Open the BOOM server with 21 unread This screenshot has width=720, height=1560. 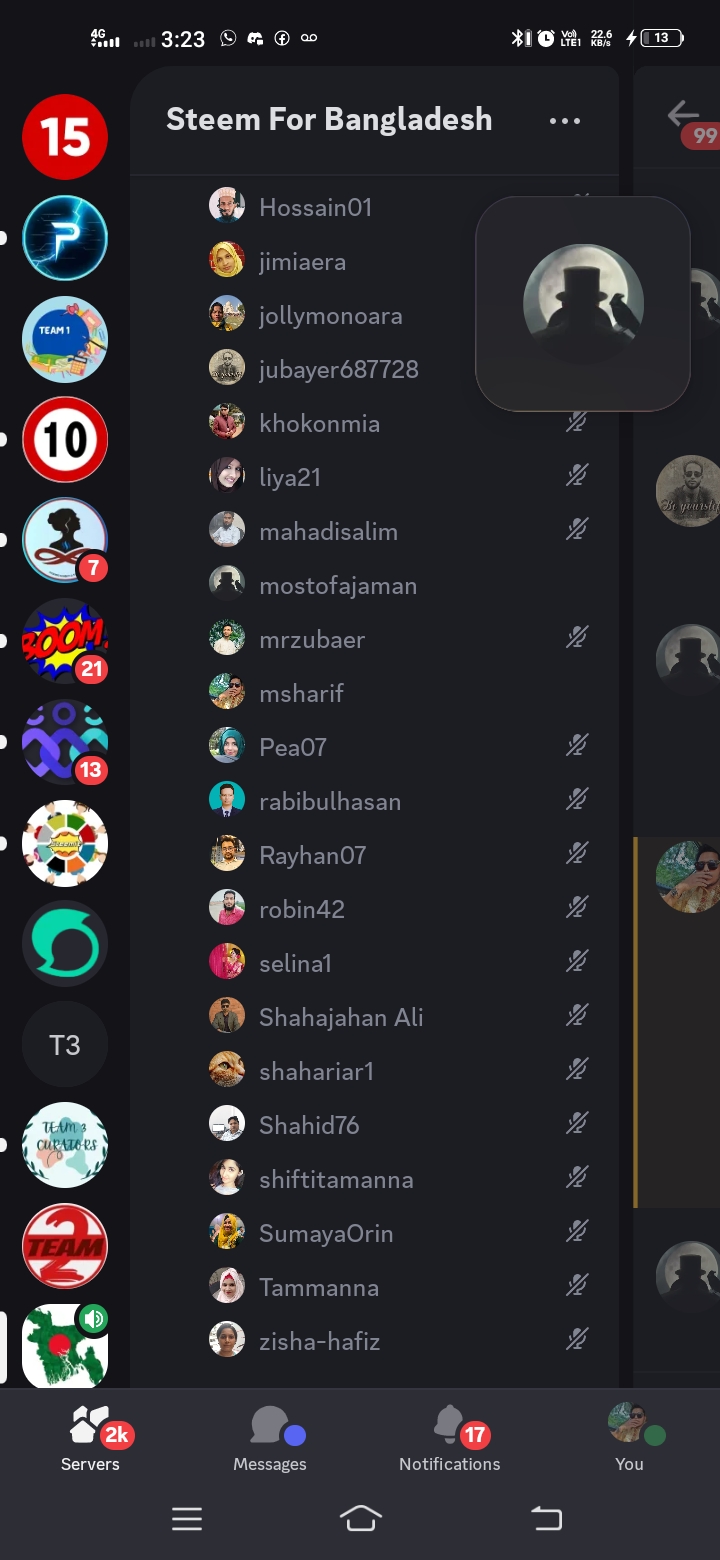(65, 641)
